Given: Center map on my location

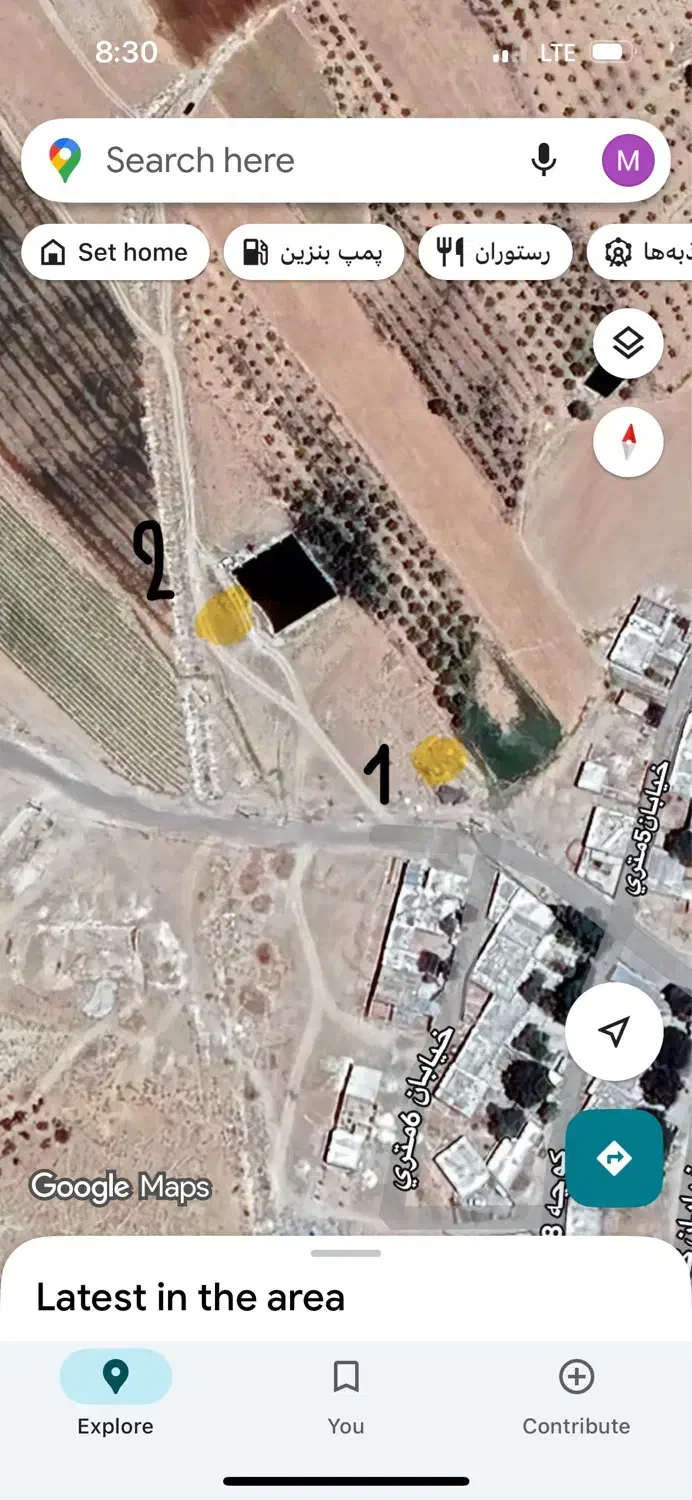Looking at the screenshot, I should [614, 1032].
